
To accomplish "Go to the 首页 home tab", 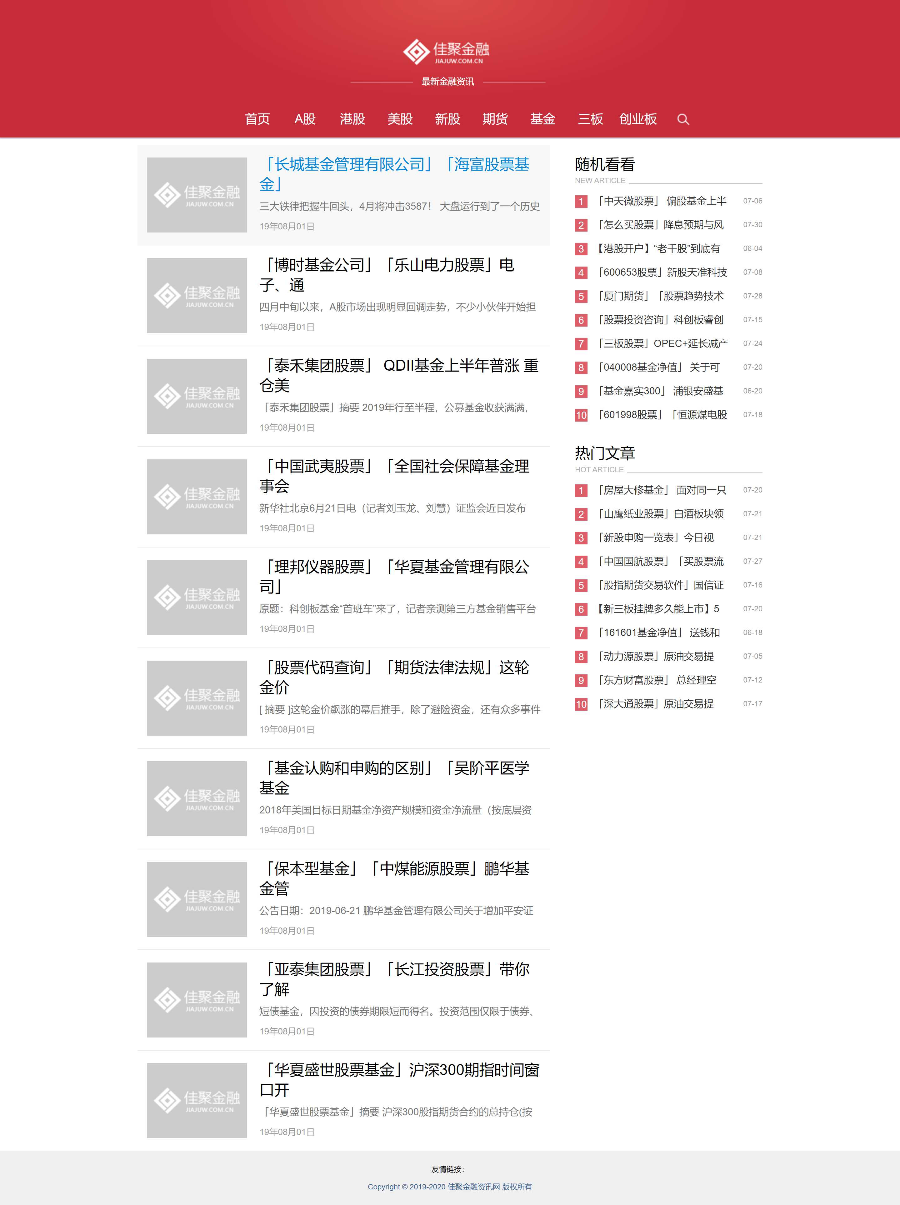I will click(x=257, y=119).
